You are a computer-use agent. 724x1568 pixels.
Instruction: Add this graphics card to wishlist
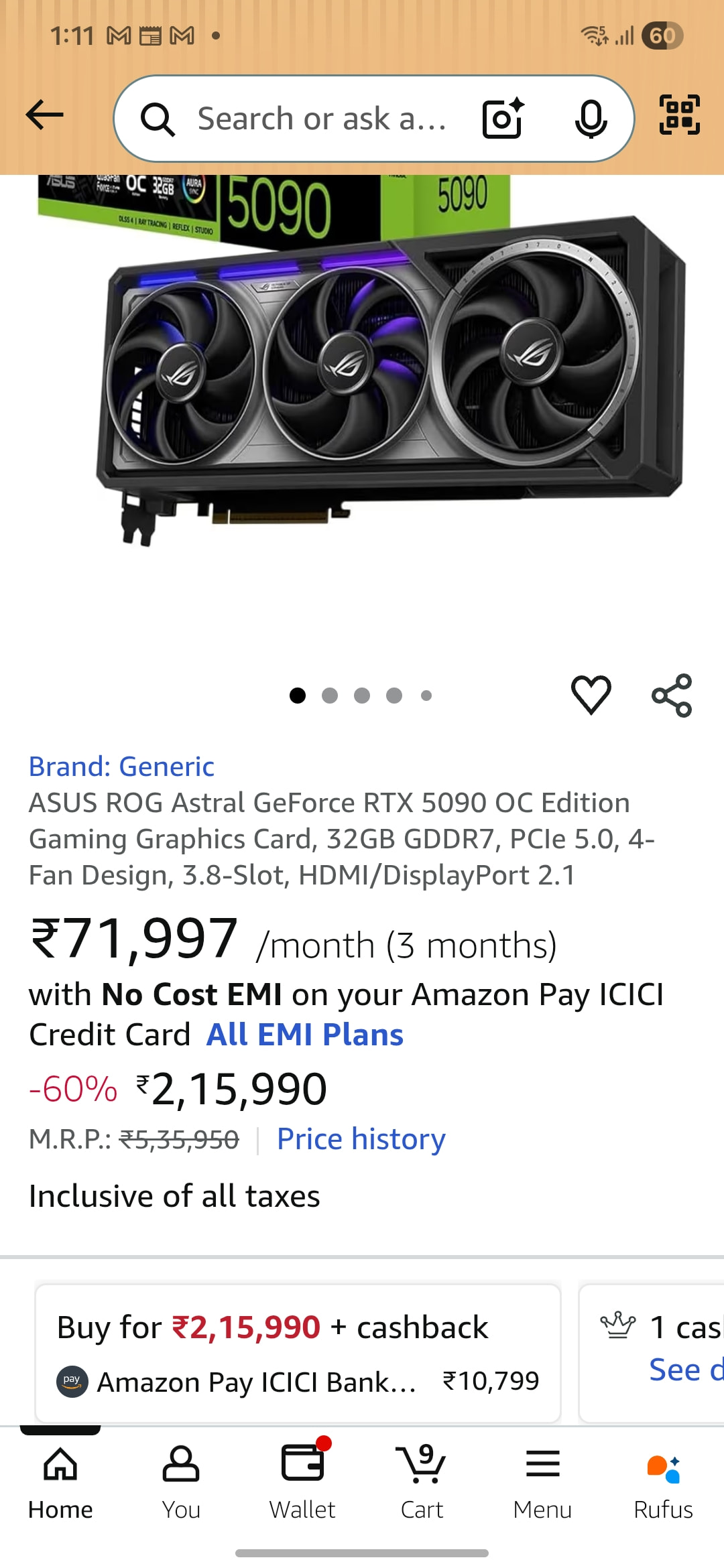pos(591,695)
